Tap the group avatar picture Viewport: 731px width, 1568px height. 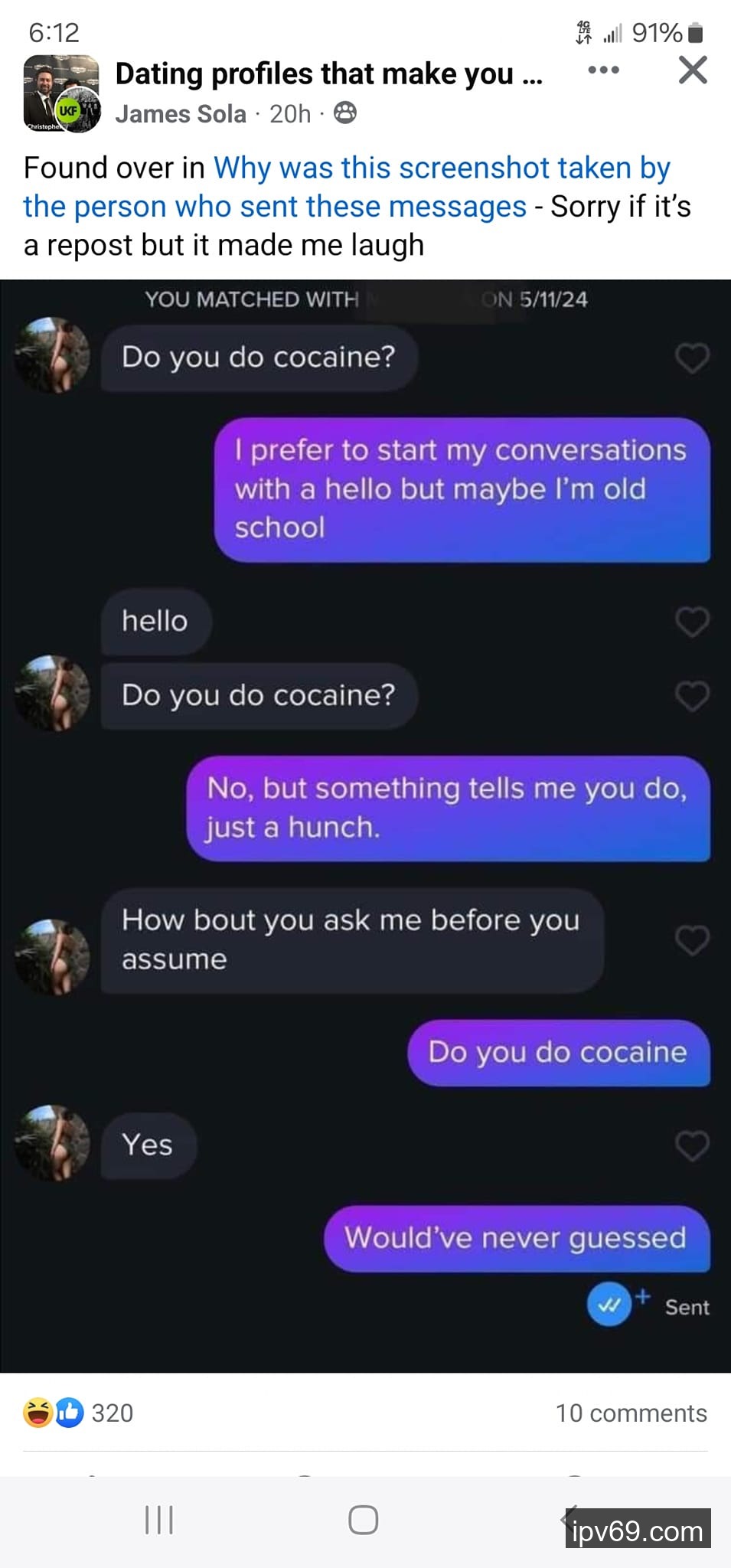point(60,93)
